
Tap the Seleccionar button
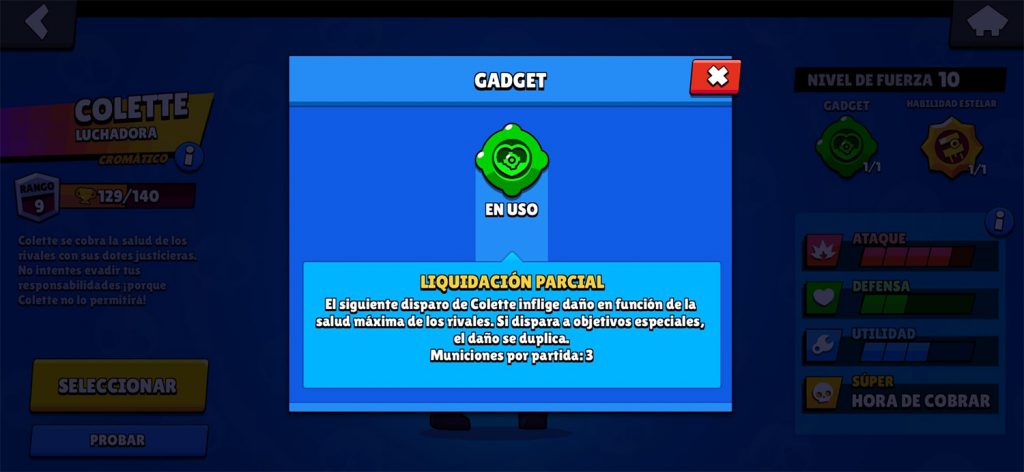coord(118,386)
